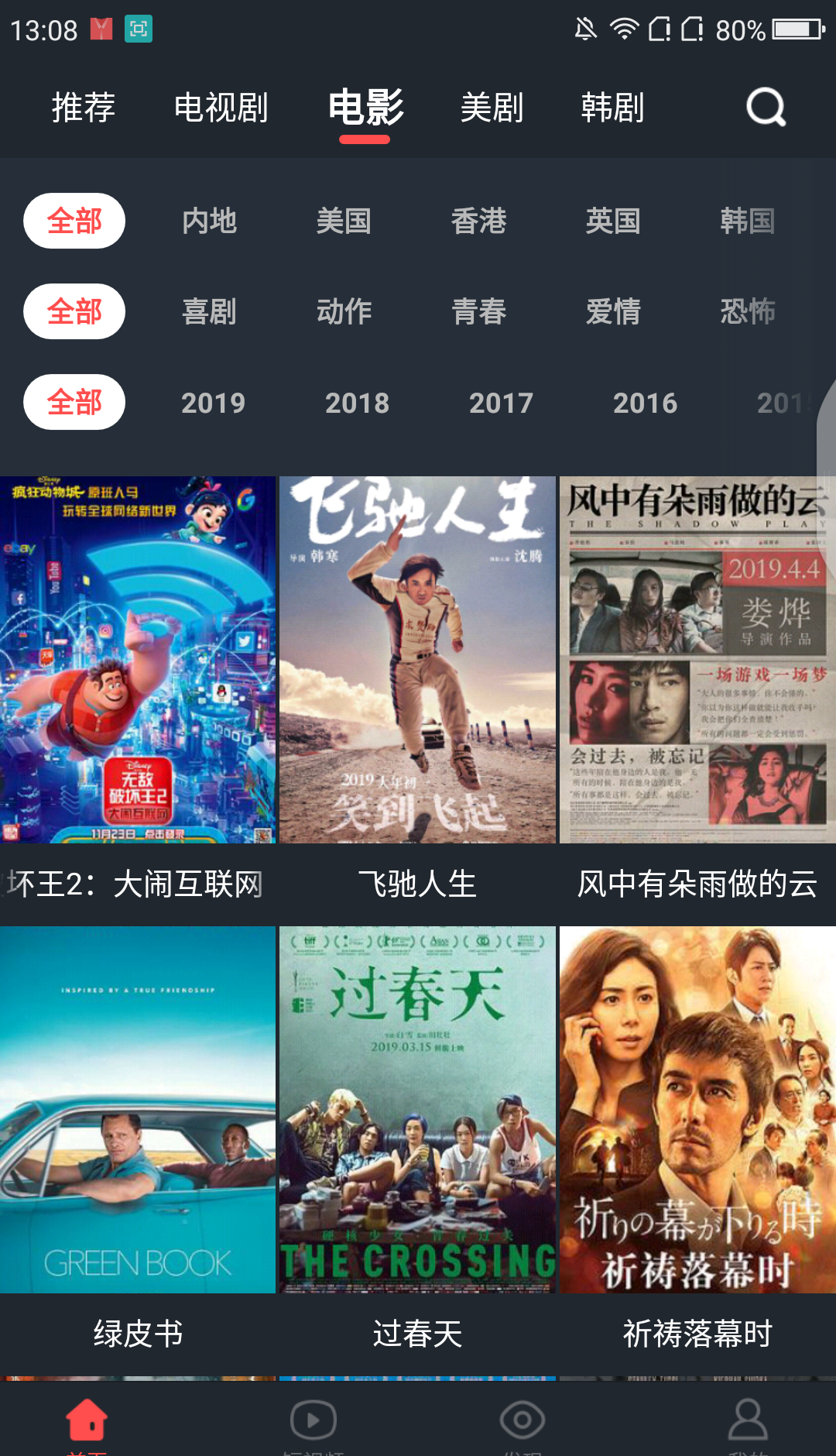Select the 美国 region filter
This screenshot has width=836, height=1456.
click(344, 221)
